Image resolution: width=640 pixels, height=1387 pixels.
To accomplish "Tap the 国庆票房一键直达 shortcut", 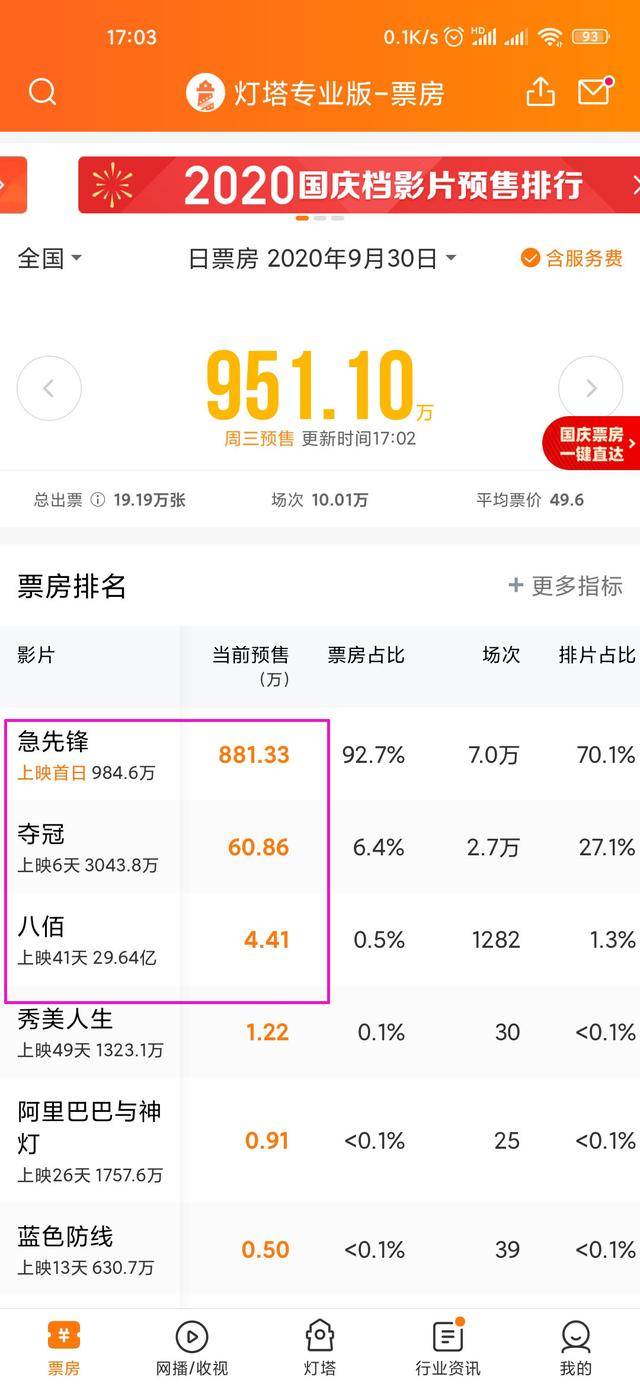I will tap(591, 444).
